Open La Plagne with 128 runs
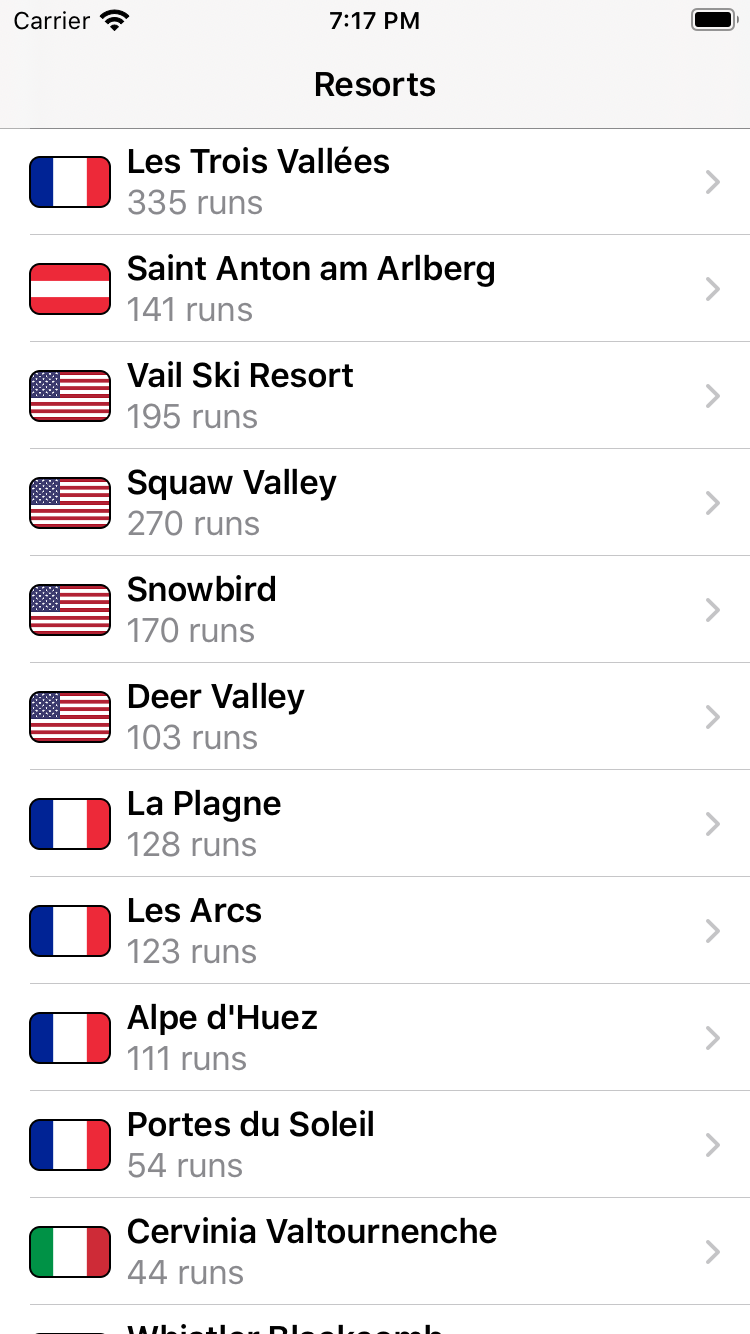 [x=375, y=824]
